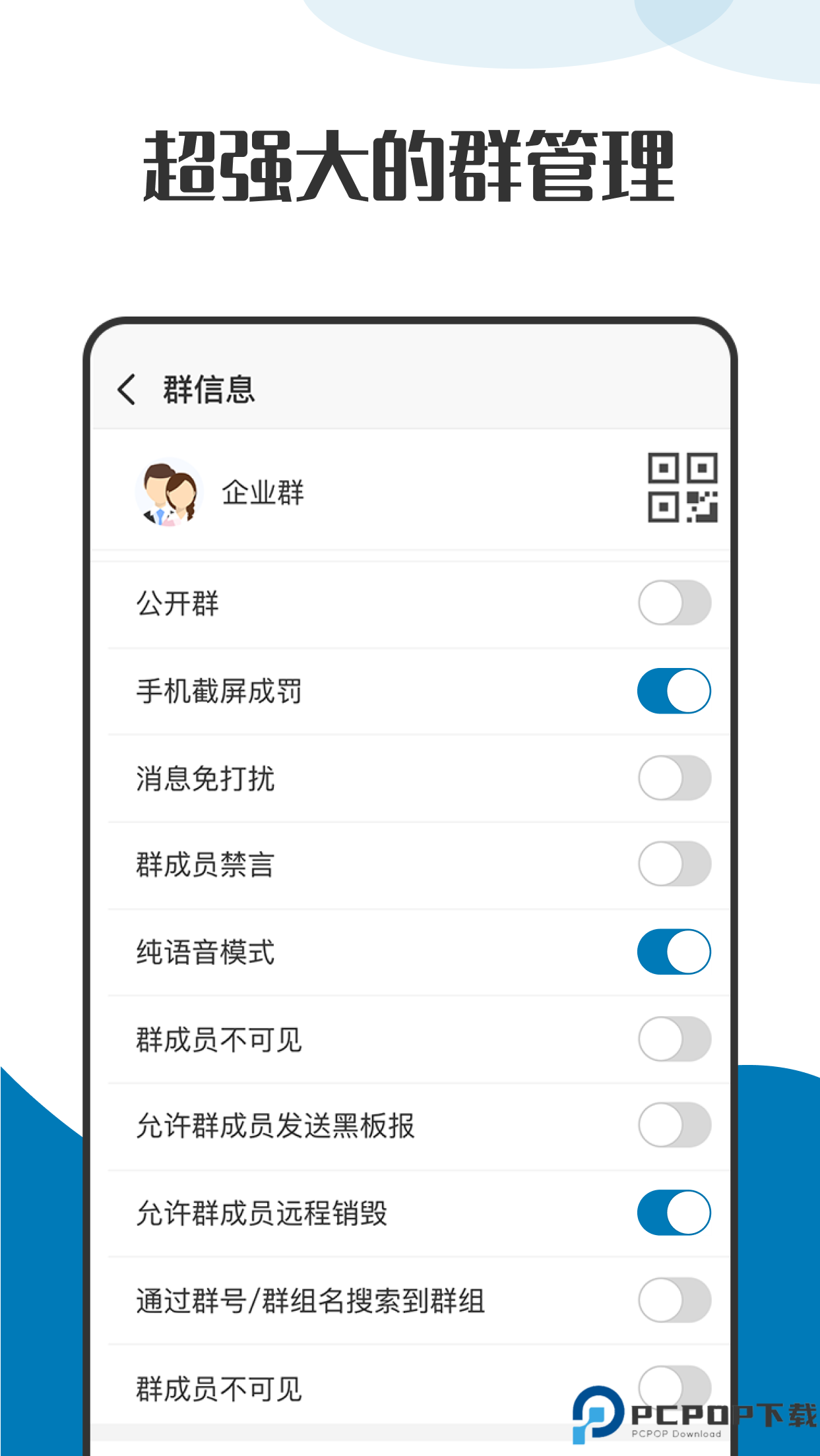Screen dimensions: 820x1456
Task: Turn off 允许群成员远程销毁
Action: pos(673,1213)
